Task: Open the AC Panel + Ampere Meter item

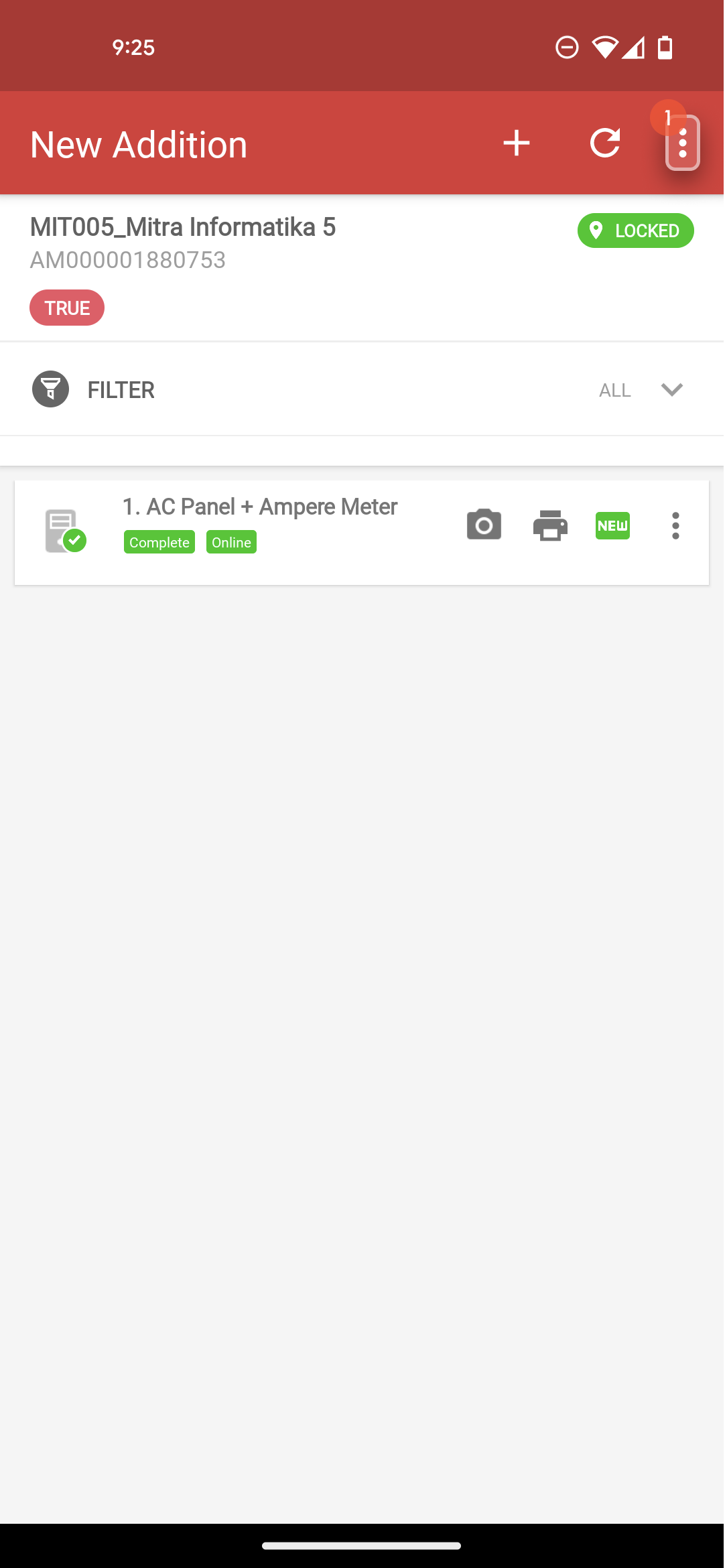Action: point(260,507)
